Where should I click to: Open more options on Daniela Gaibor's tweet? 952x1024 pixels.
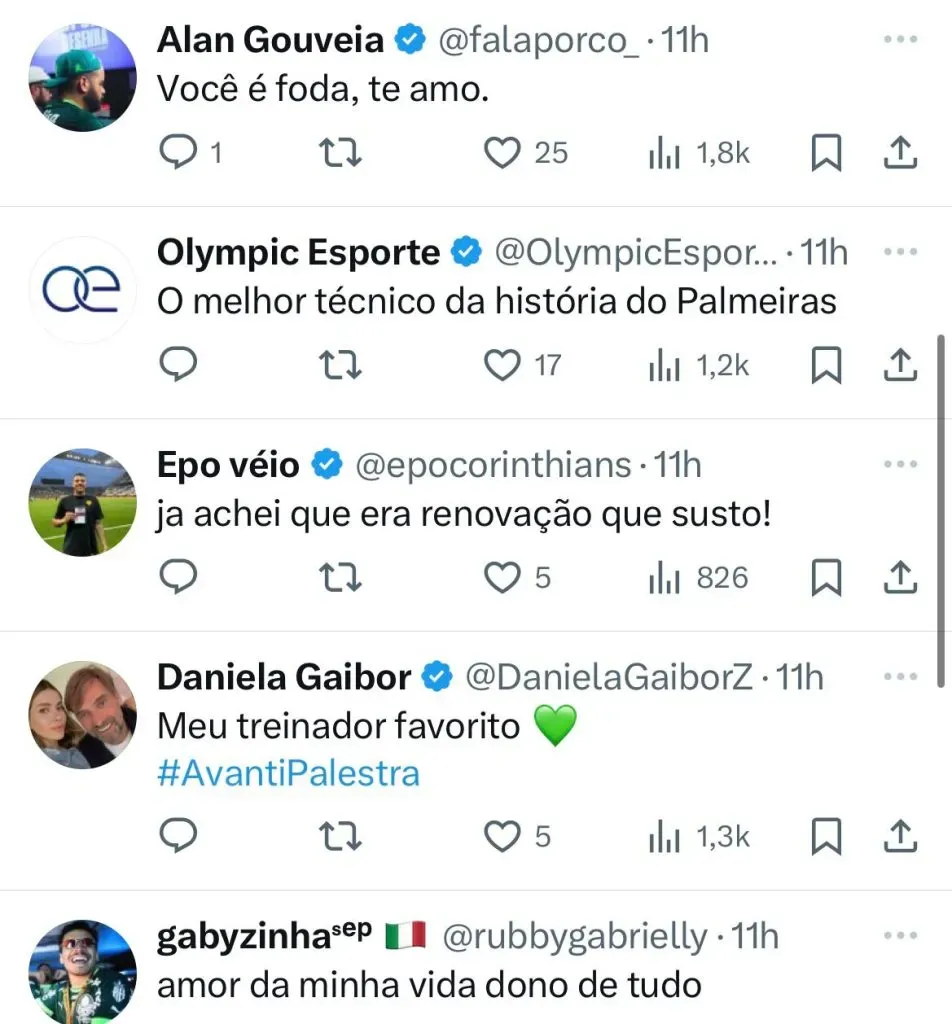coord(900,677)
